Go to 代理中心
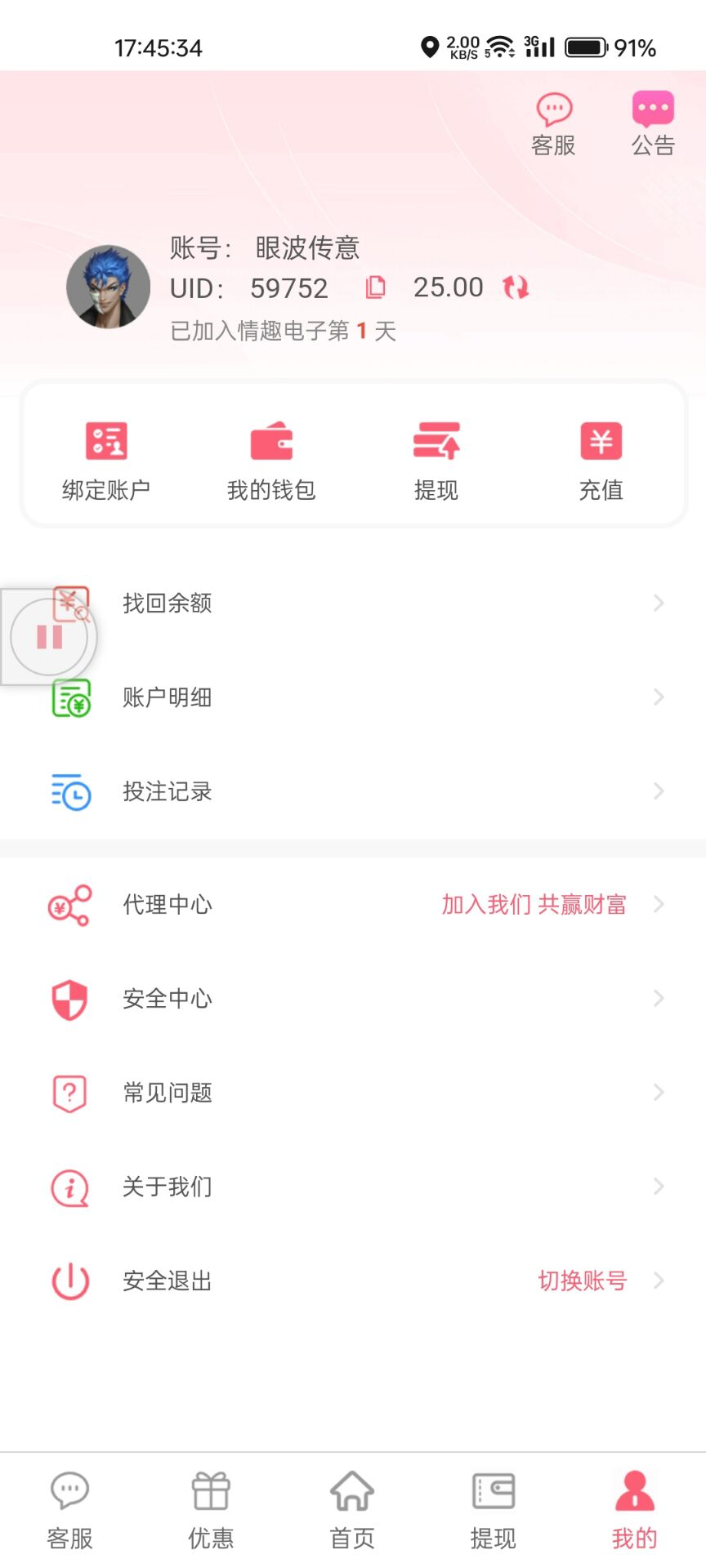This screenshot has width=706, height=1568. [x=353, y=905]
